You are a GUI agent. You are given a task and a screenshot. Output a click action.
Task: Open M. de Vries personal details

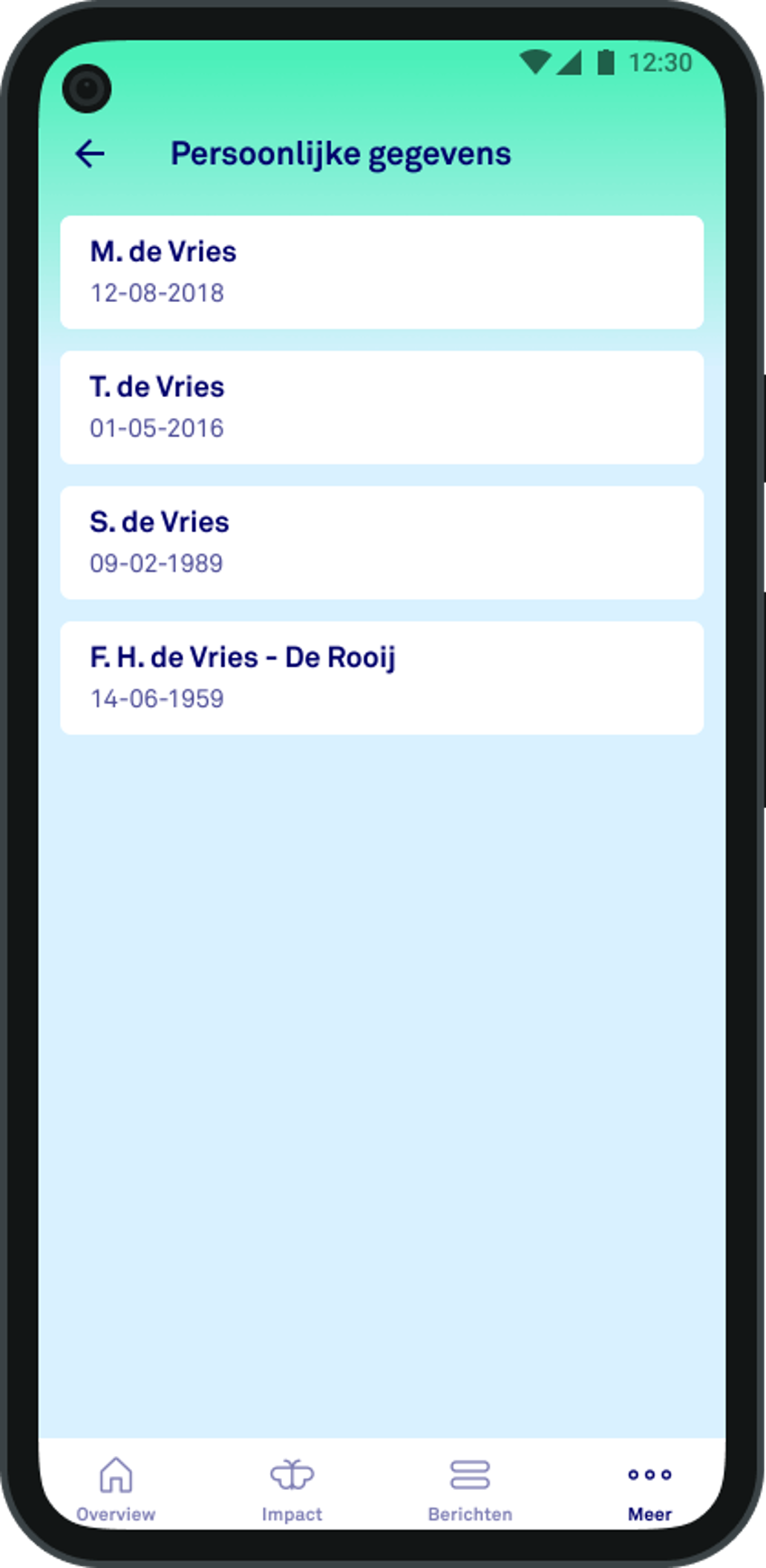click(382, 272)
